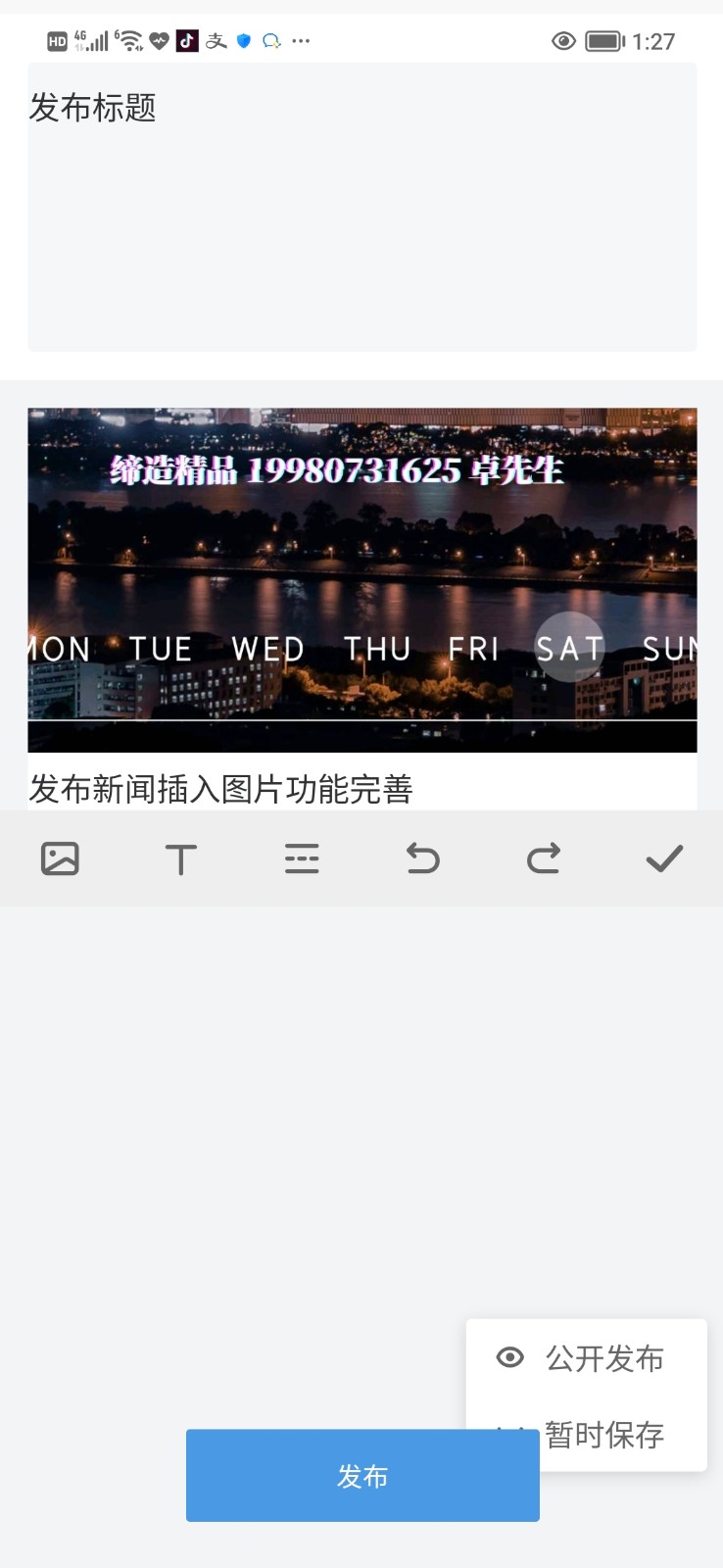
Task: Open the paragraph alignment tool
Action: [x=302, y=858]
